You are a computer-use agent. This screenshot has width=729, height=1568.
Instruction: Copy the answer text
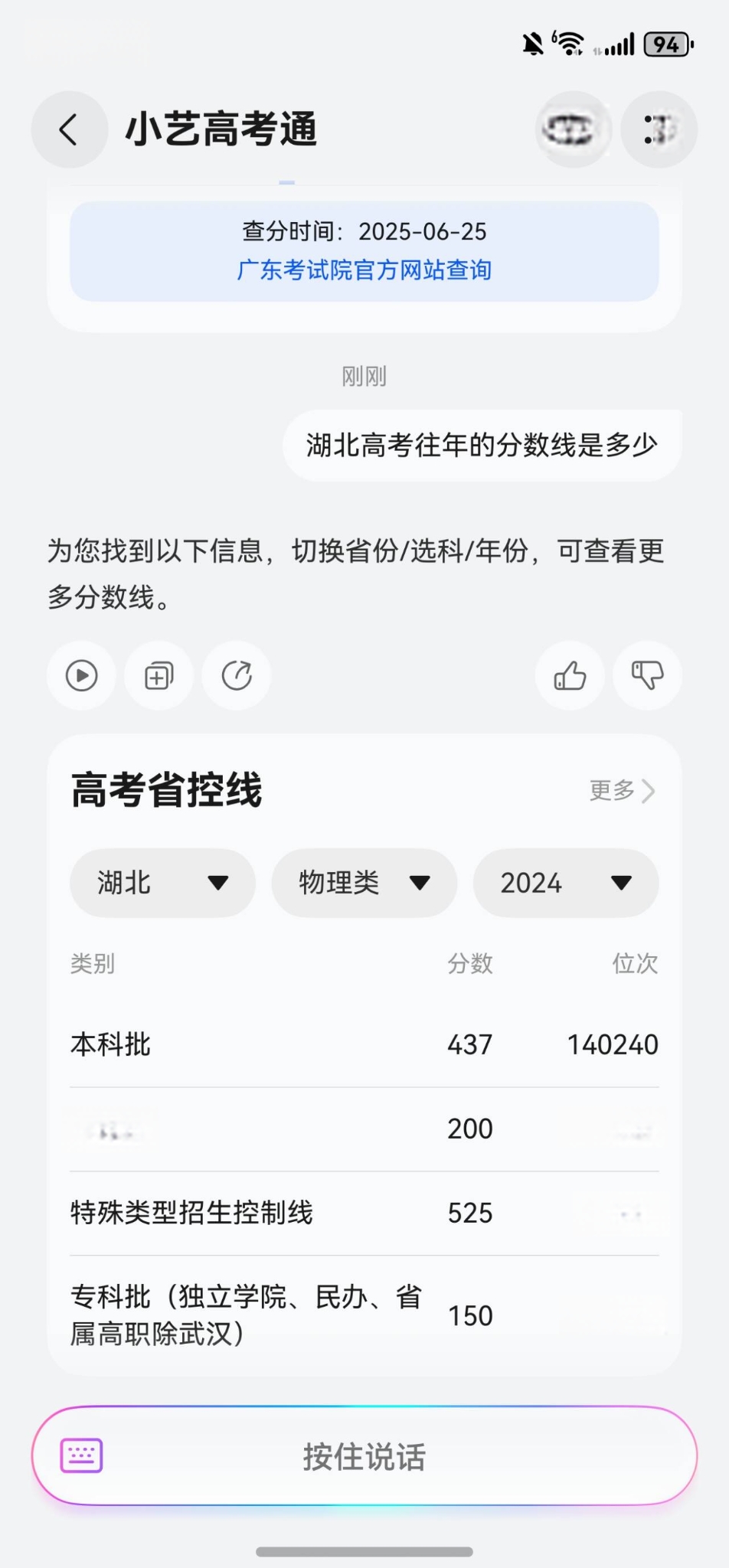click(159, 676)
